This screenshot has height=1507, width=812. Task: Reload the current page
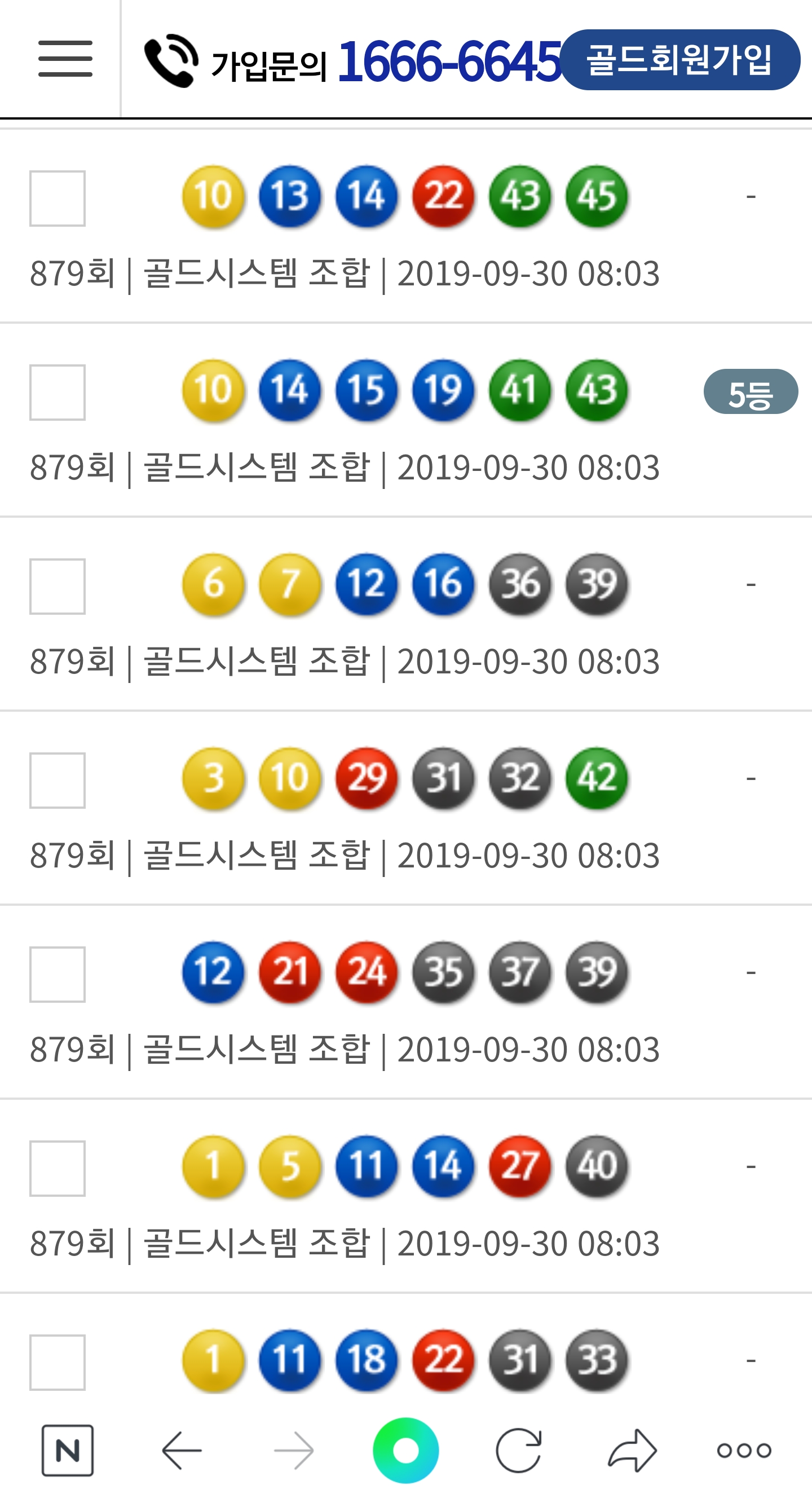coord(518,1450)
